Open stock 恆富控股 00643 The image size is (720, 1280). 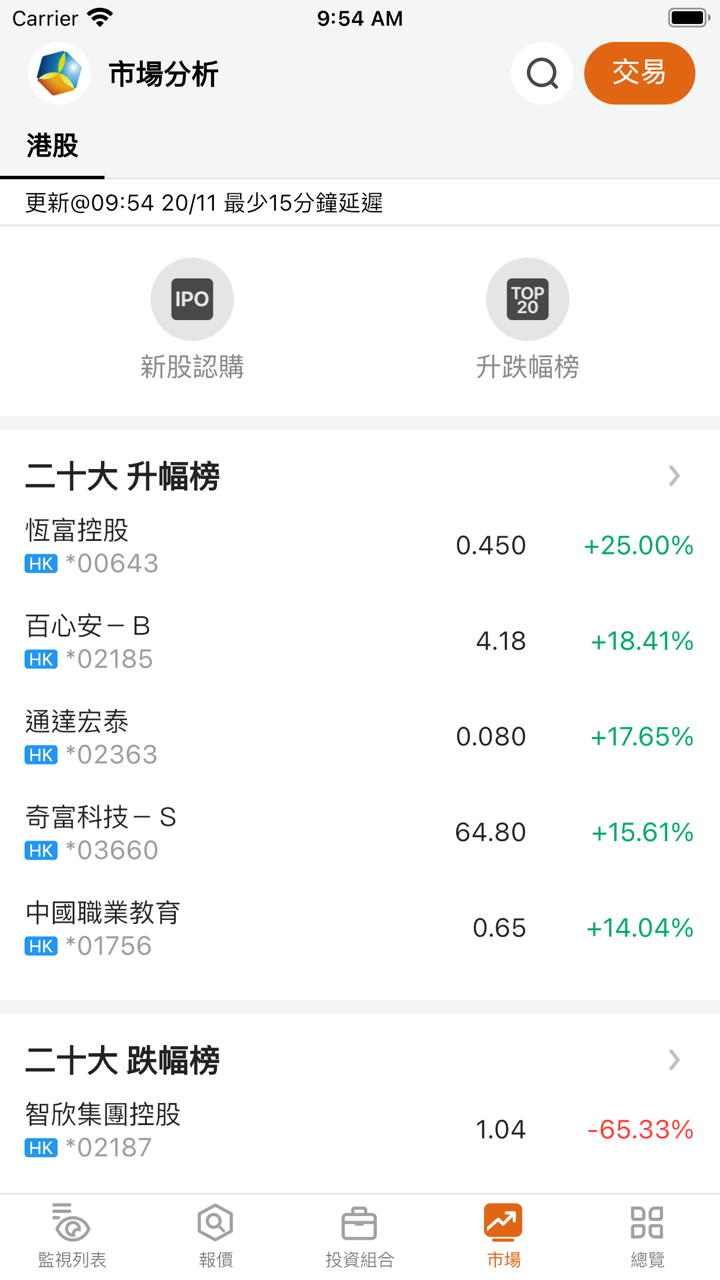[360, 546]
